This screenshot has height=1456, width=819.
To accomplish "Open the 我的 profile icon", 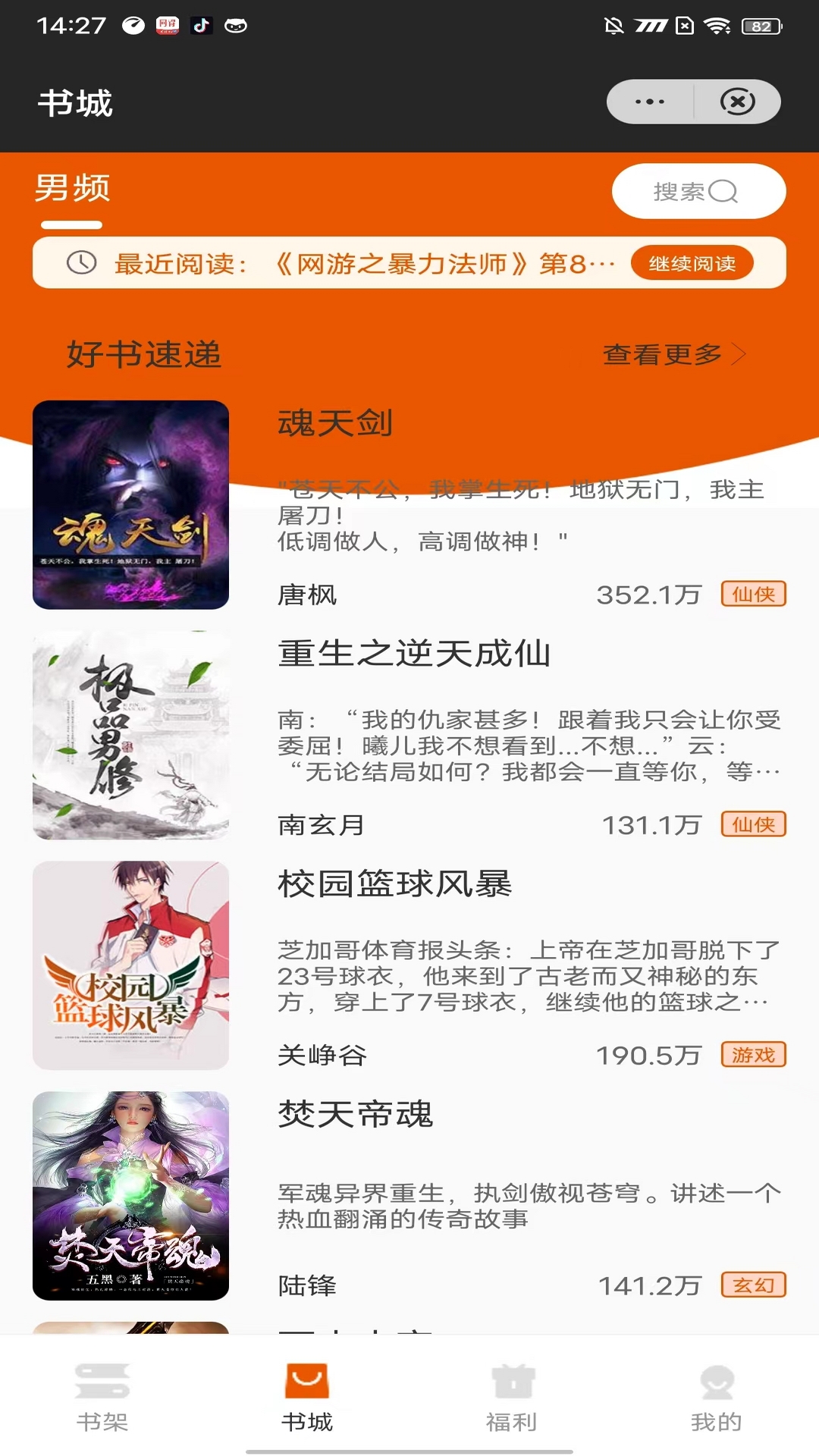I will tap(716, 1382).
